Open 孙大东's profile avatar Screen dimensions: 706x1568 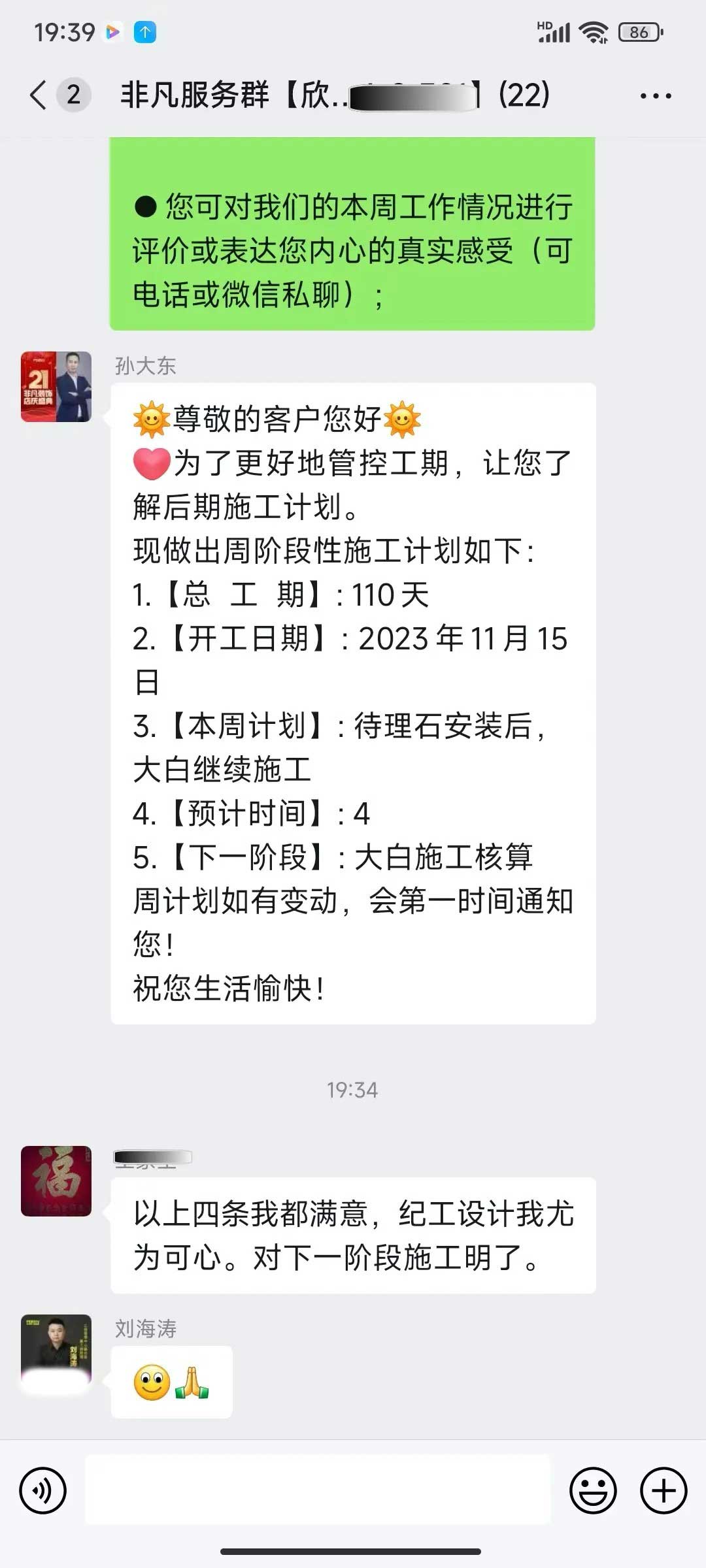(x=56, y=387)
